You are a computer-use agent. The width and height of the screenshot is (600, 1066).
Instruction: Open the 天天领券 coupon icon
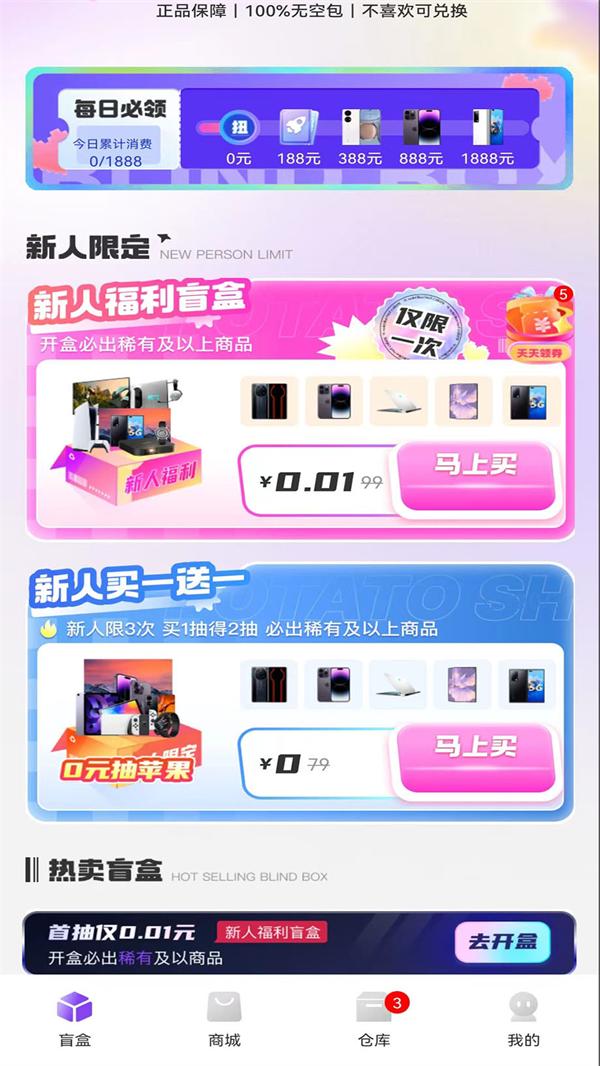click(540, 324)
